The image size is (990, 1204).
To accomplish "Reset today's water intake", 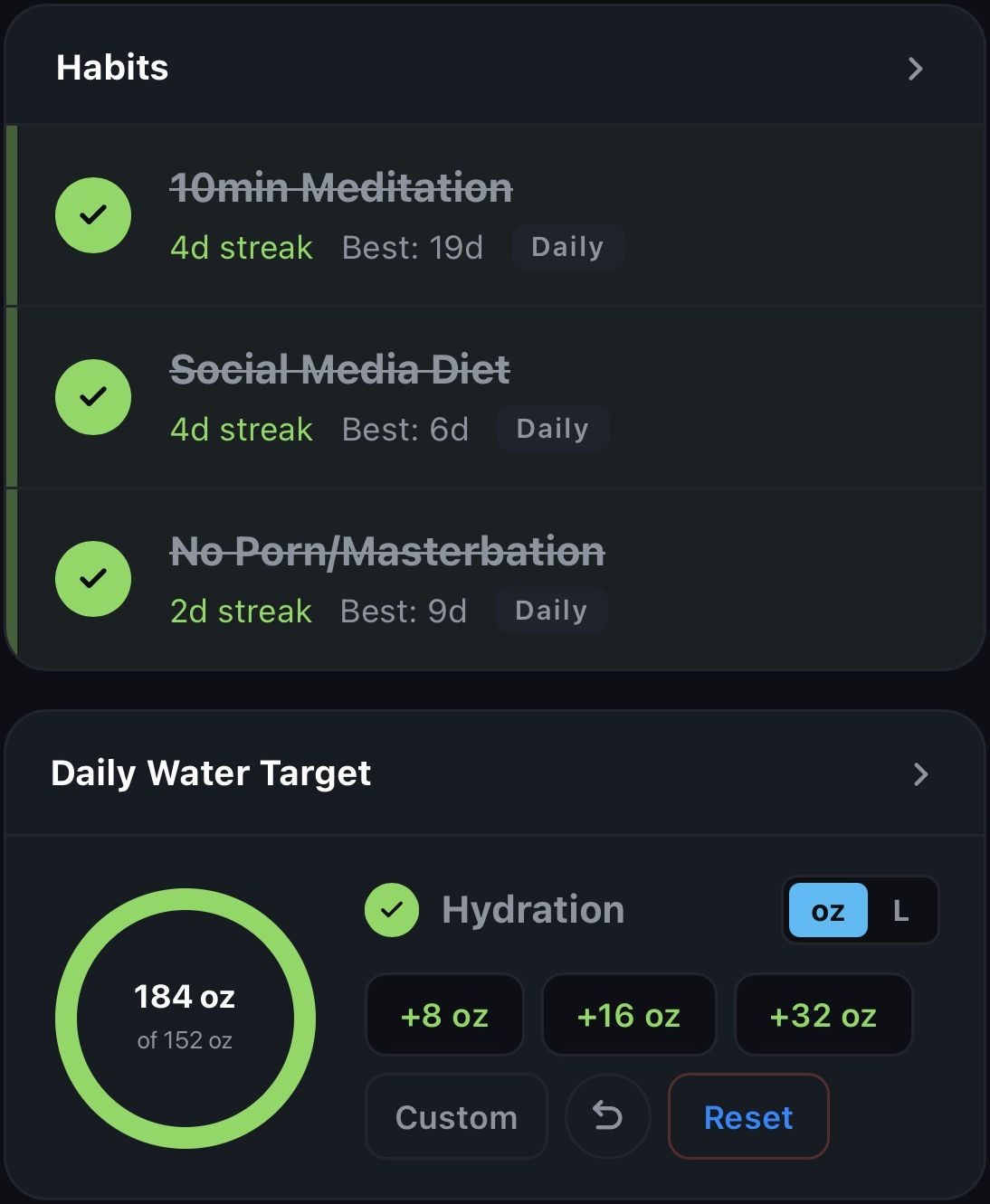I will 747,1116.
